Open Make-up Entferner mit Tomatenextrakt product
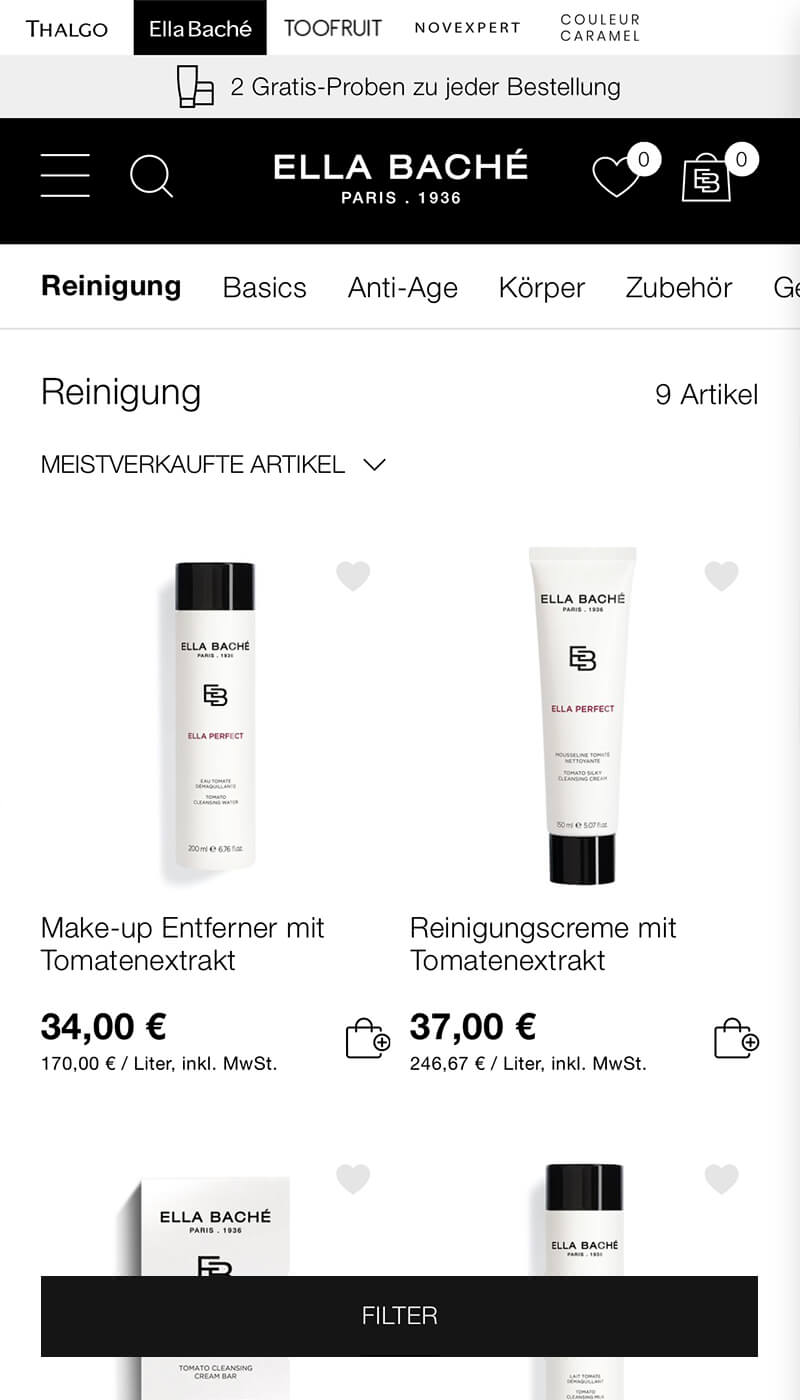Image resolution: width=800 pixels, height=1400 pixels. tap(183, 944)
